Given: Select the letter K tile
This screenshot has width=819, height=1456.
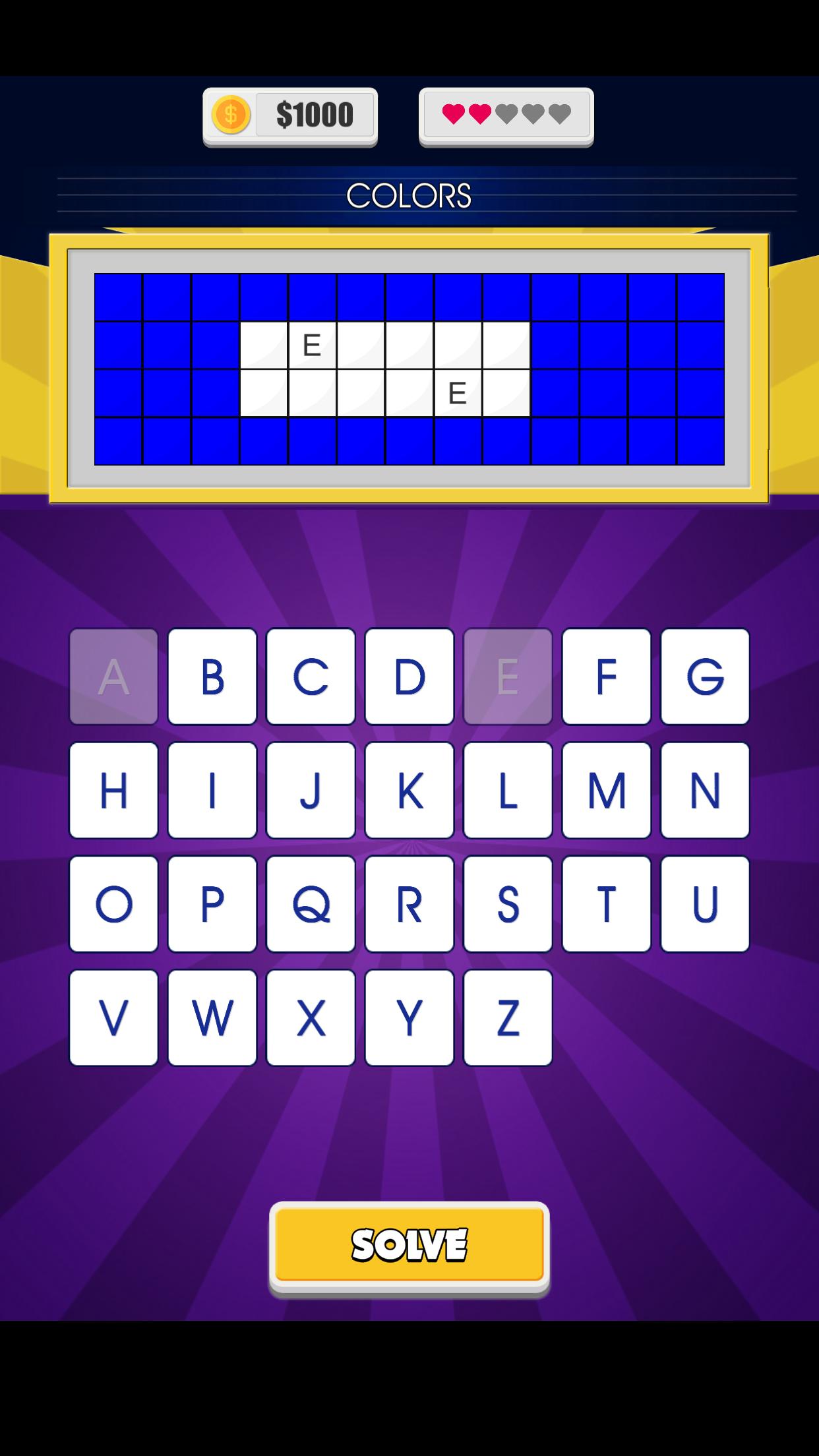Looking at the screenshot, I should coord(409,790).
